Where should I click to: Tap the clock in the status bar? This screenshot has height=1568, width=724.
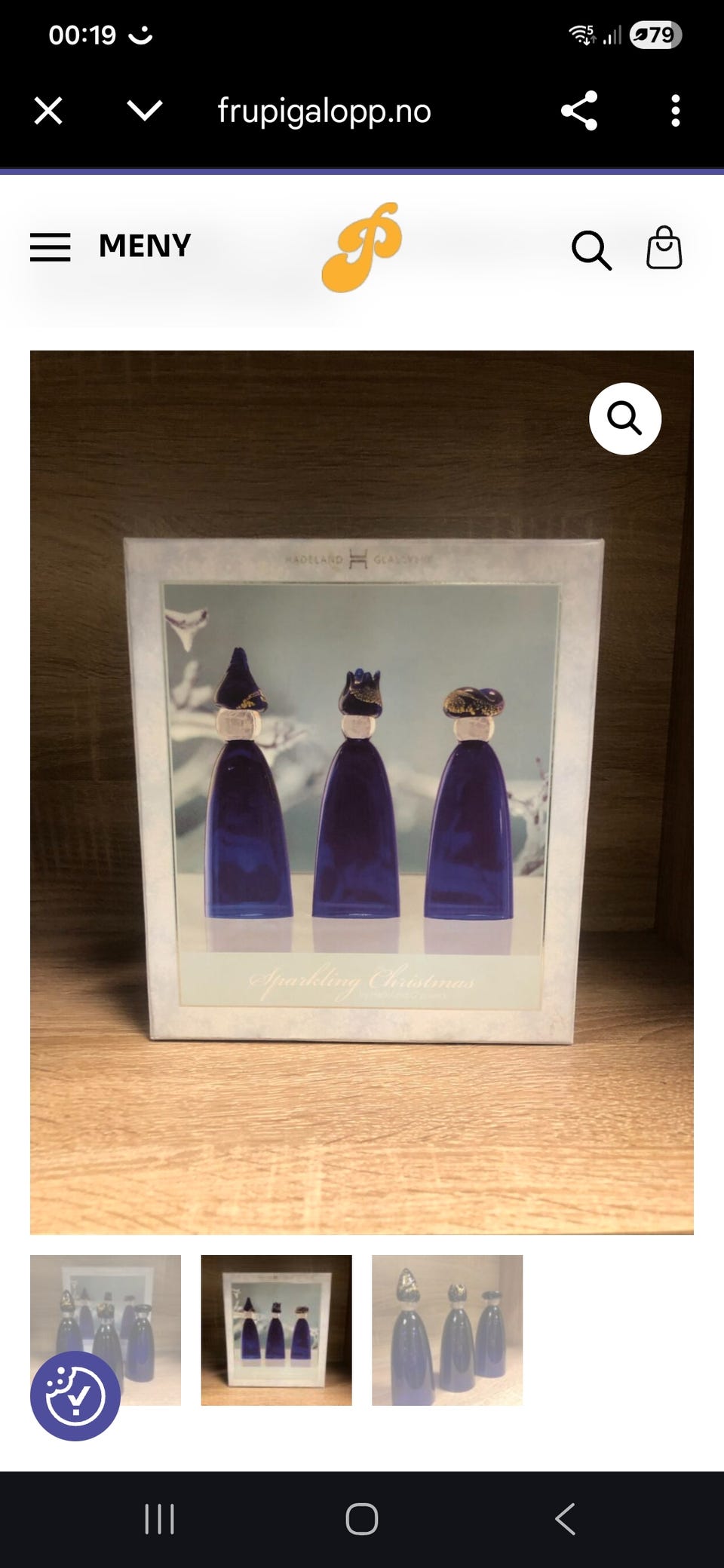(83, 33)
